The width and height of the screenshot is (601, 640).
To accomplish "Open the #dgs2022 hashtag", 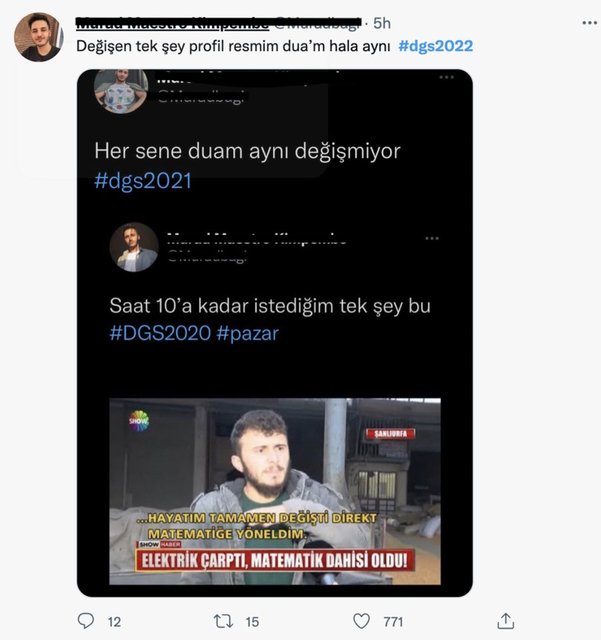I will click(x=435, y=45).
